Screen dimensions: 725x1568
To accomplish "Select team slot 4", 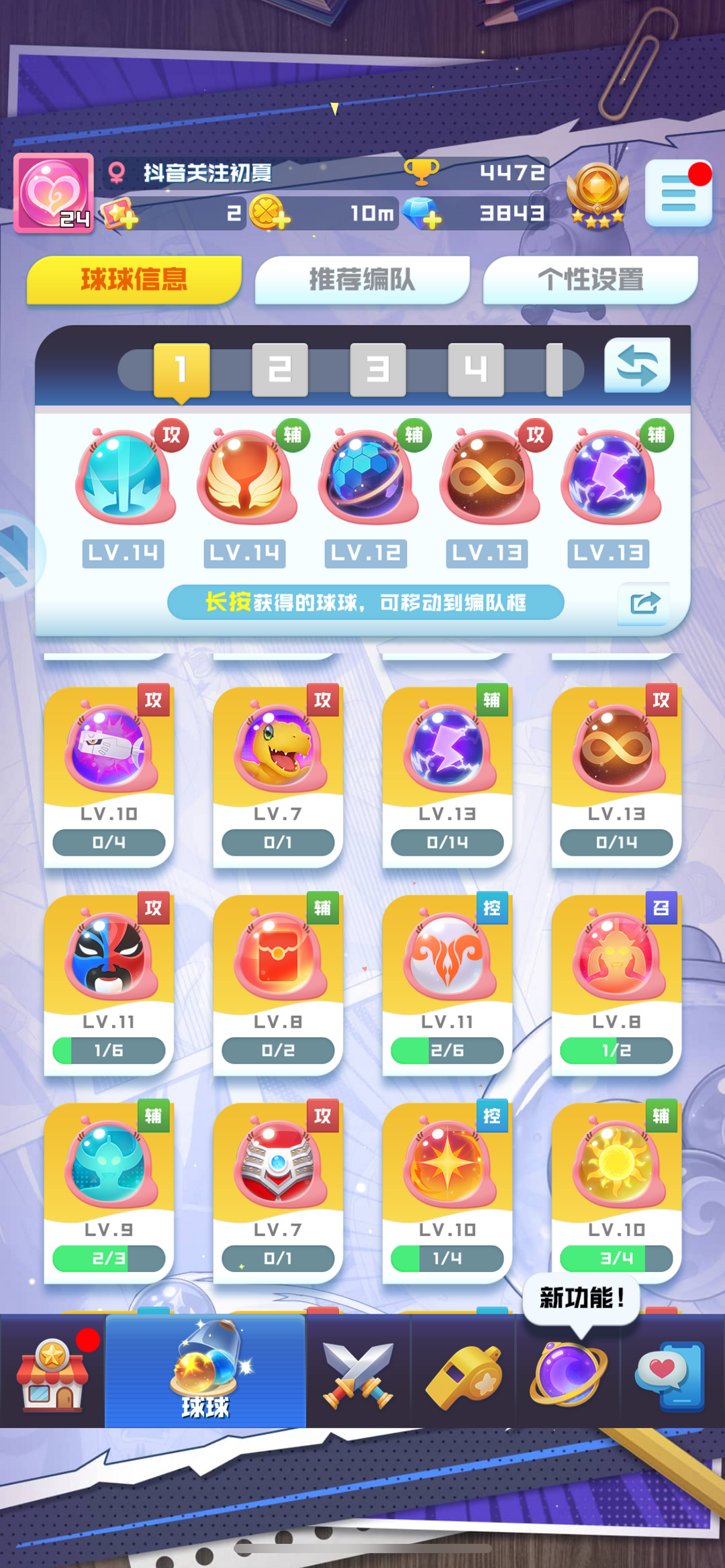I will 476,370.
